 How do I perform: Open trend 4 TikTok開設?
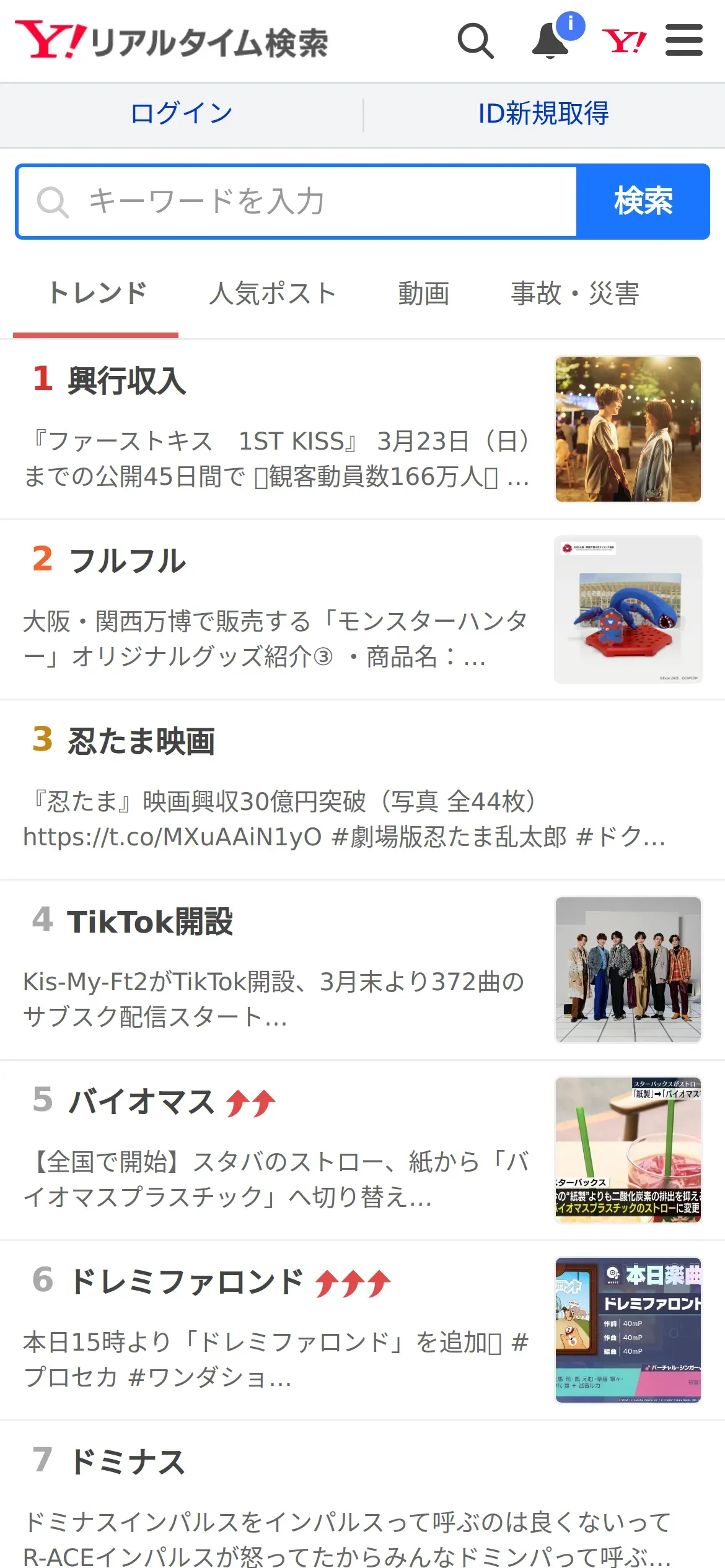(x=150, y=921)
